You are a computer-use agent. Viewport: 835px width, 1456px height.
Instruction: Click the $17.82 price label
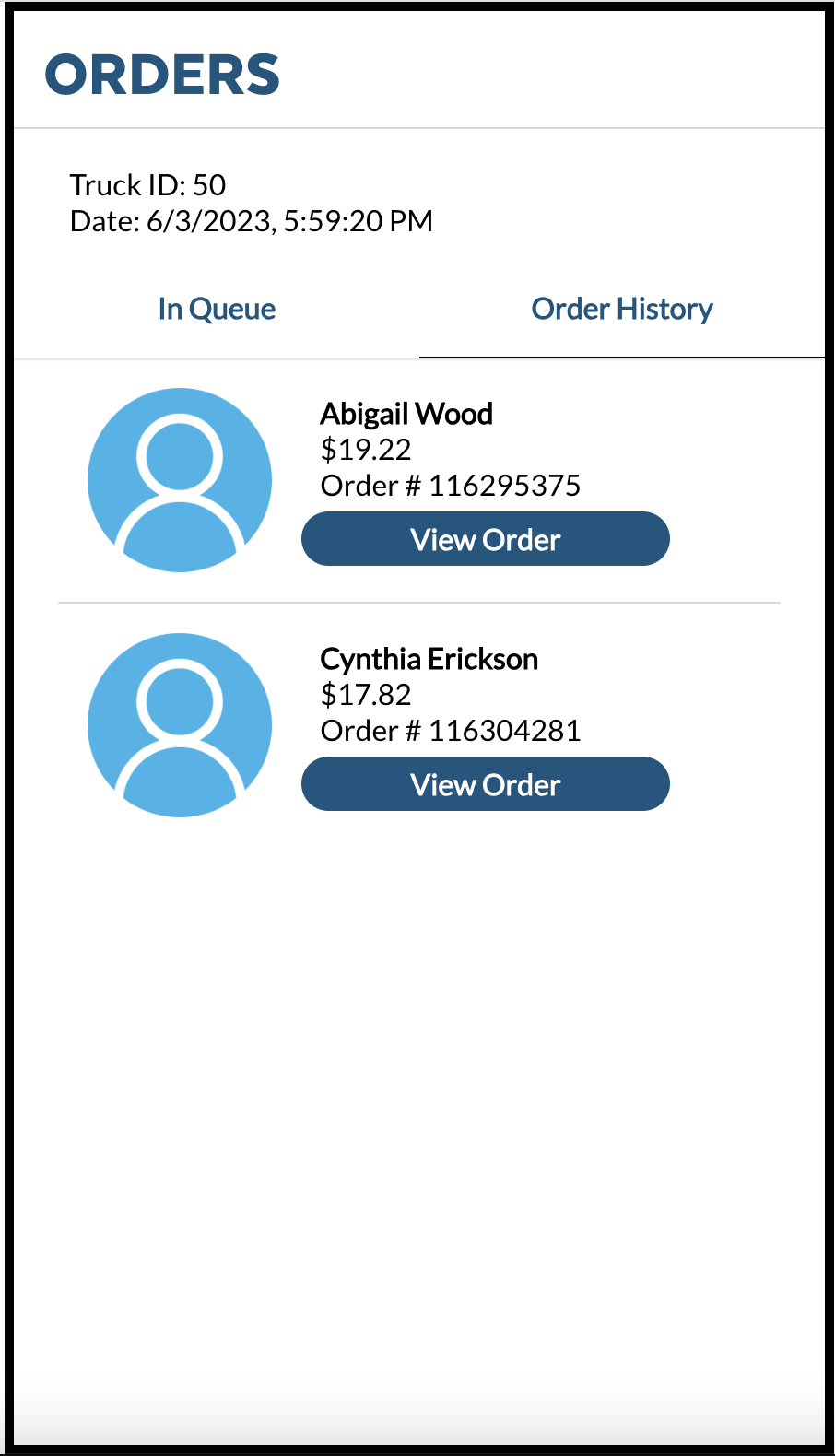point(366,695)
